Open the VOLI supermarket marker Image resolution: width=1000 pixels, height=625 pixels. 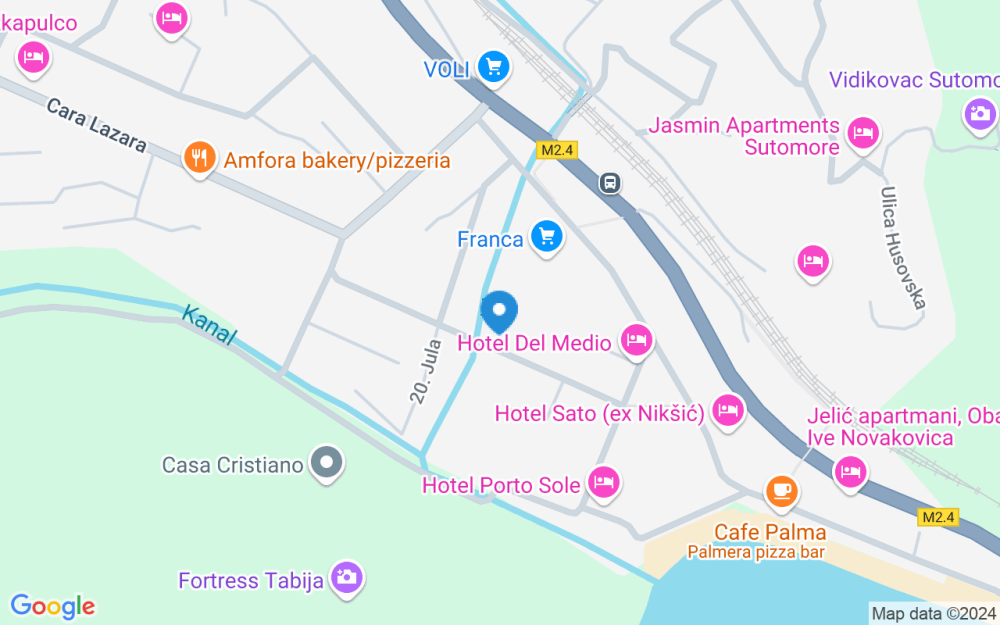click(493, 68)
